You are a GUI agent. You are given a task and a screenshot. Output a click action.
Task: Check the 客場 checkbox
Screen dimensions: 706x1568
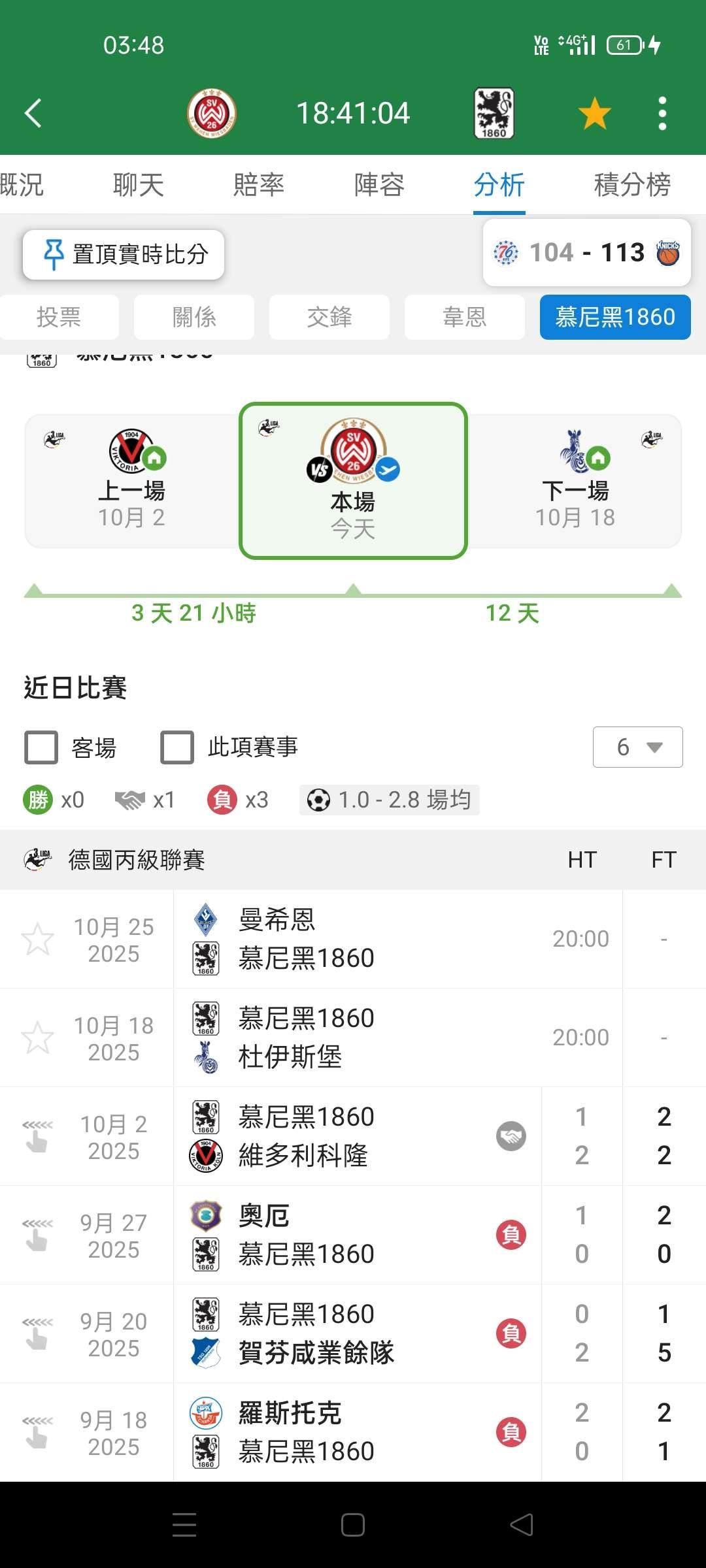click(41, 747)
